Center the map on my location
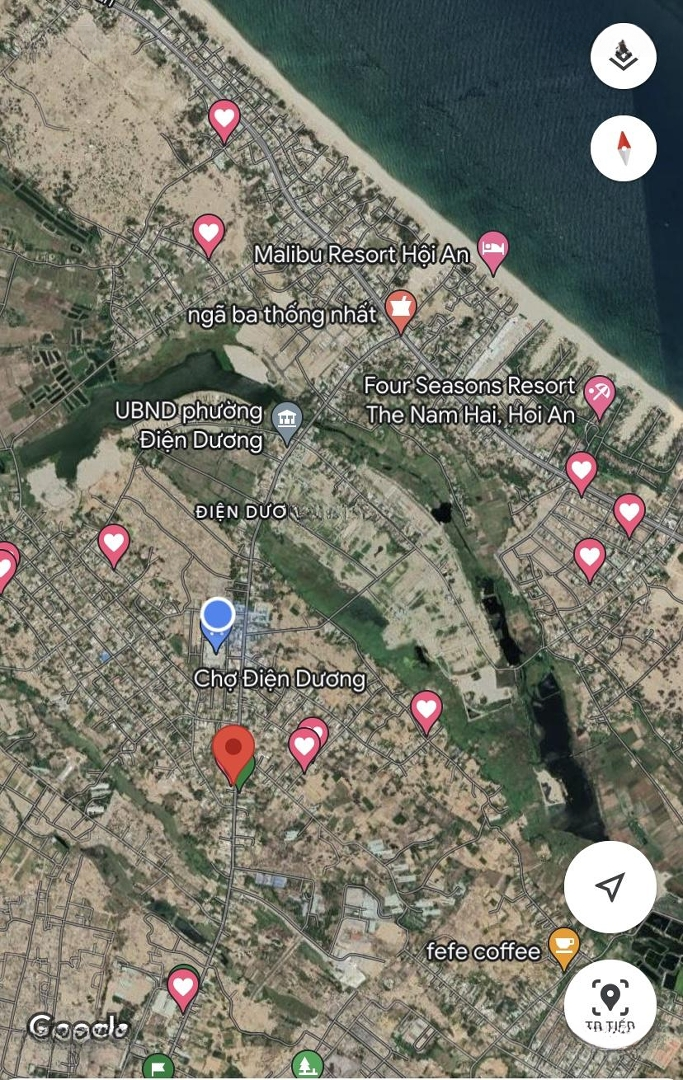Viewport: 683px width, 1080px height. click(610, 886)
